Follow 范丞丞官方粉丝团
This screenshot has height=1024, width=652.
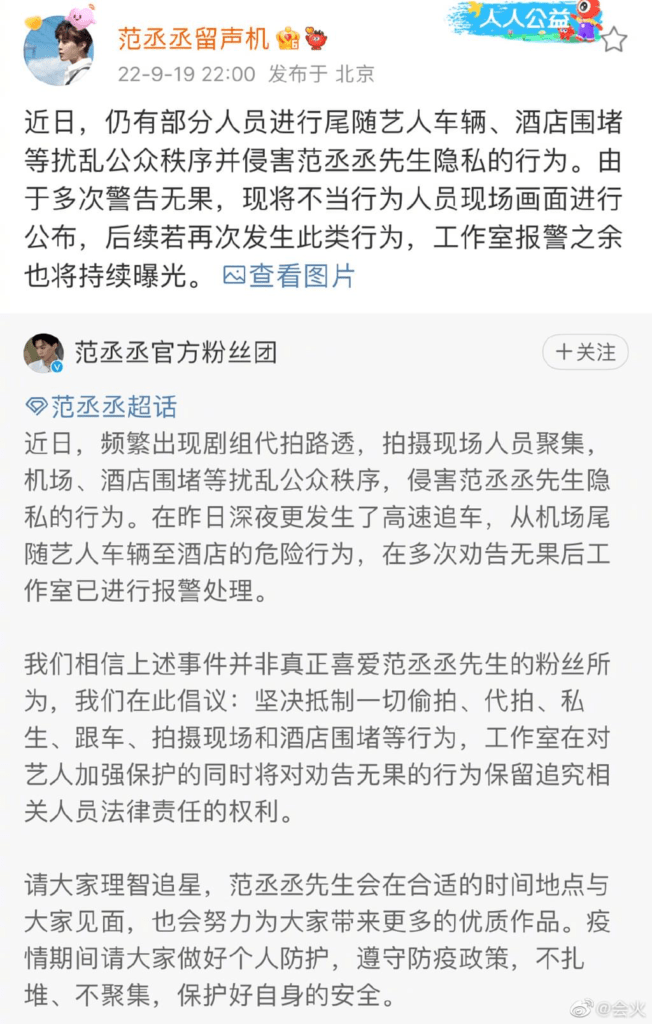click(x=586, y=352)
